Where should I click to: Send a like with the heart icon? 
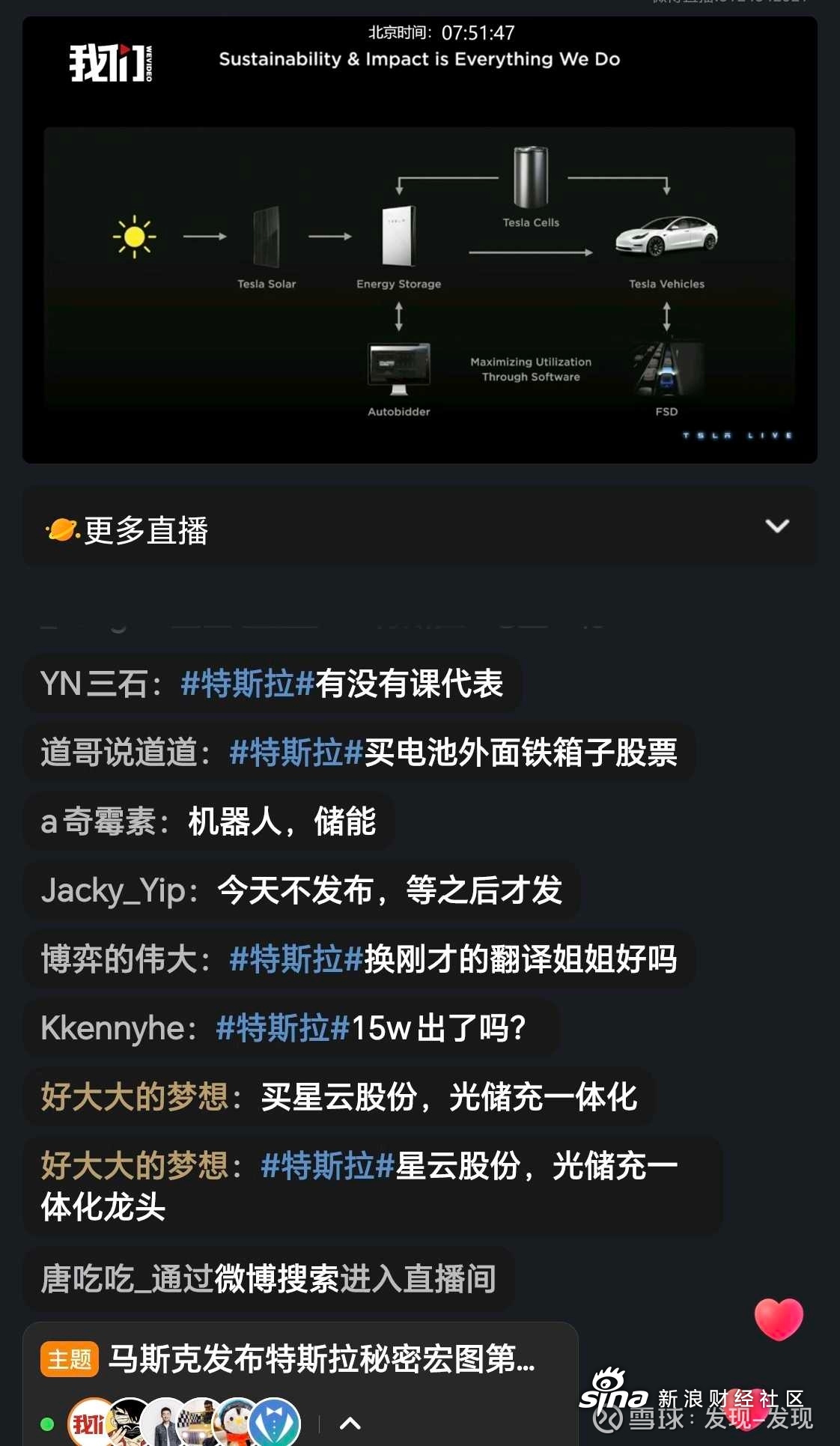tap(778, 1319)
